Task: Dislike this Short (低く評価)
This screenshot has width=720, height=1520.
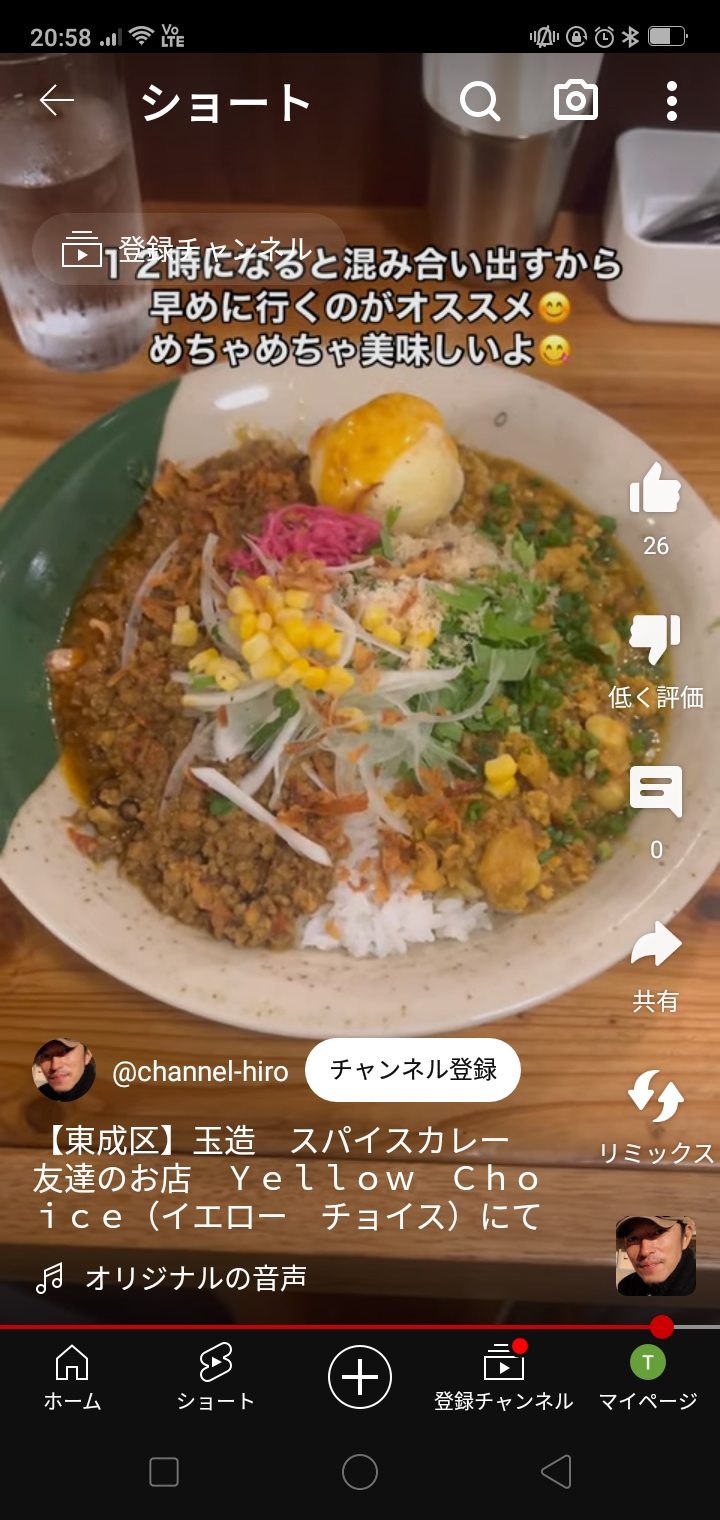Action: pyautogui.click(x=655, y=642)
